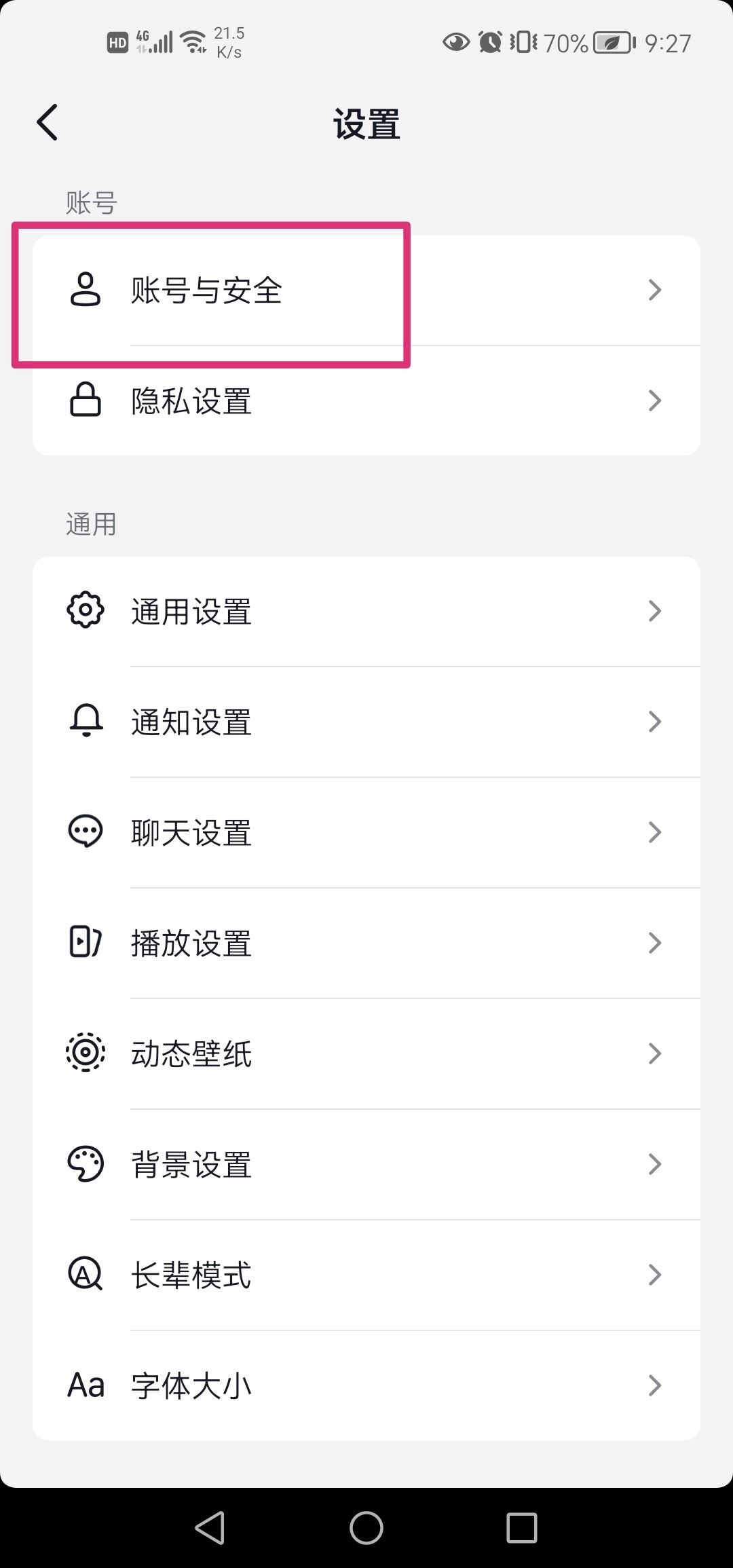Click the lock icon for 隐私设置
This screenshot has width=733, height=1568.
click(85, 400)
